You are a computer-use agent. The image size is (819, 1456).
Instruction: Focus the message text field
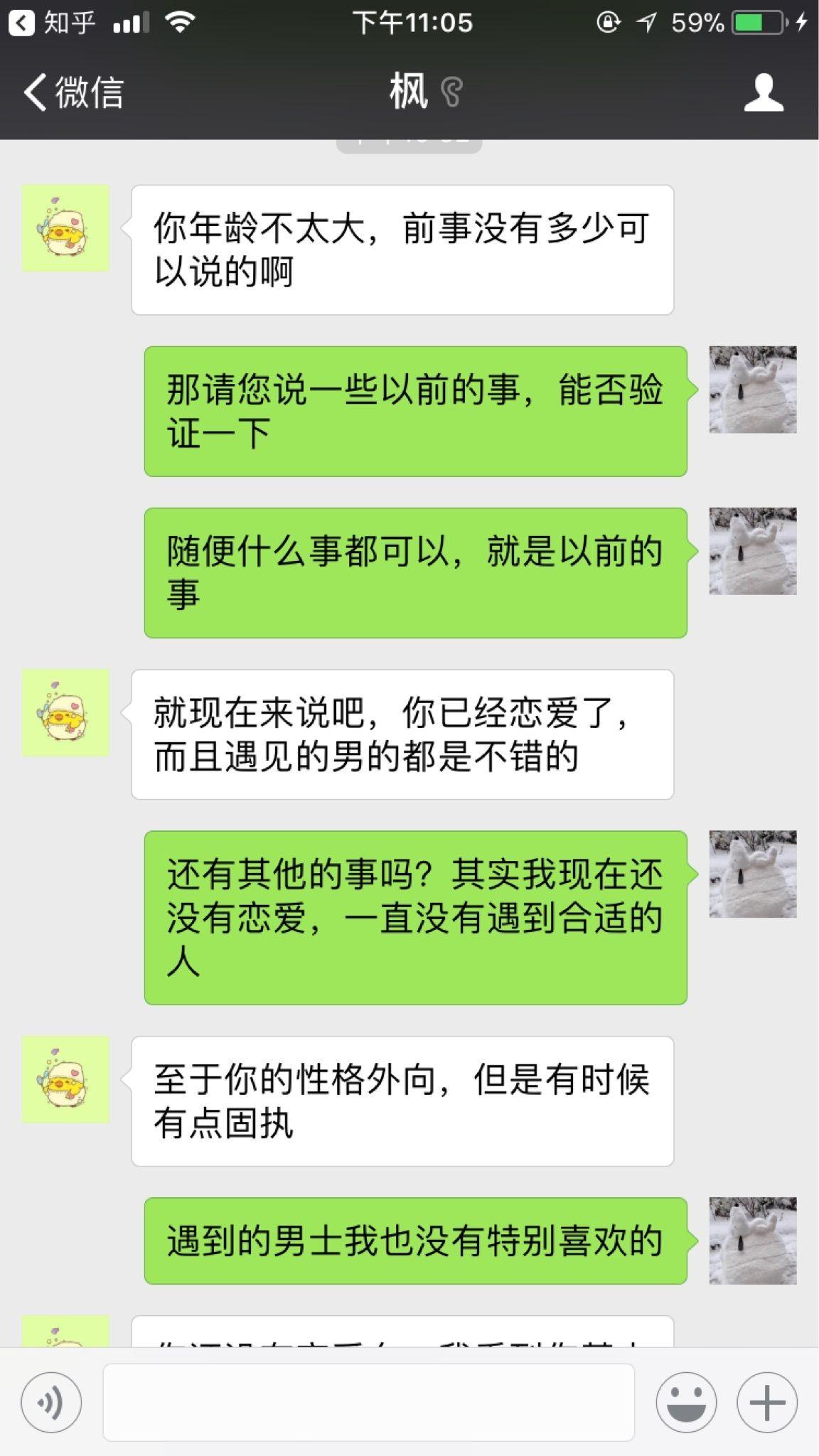tap(368, 1403)
